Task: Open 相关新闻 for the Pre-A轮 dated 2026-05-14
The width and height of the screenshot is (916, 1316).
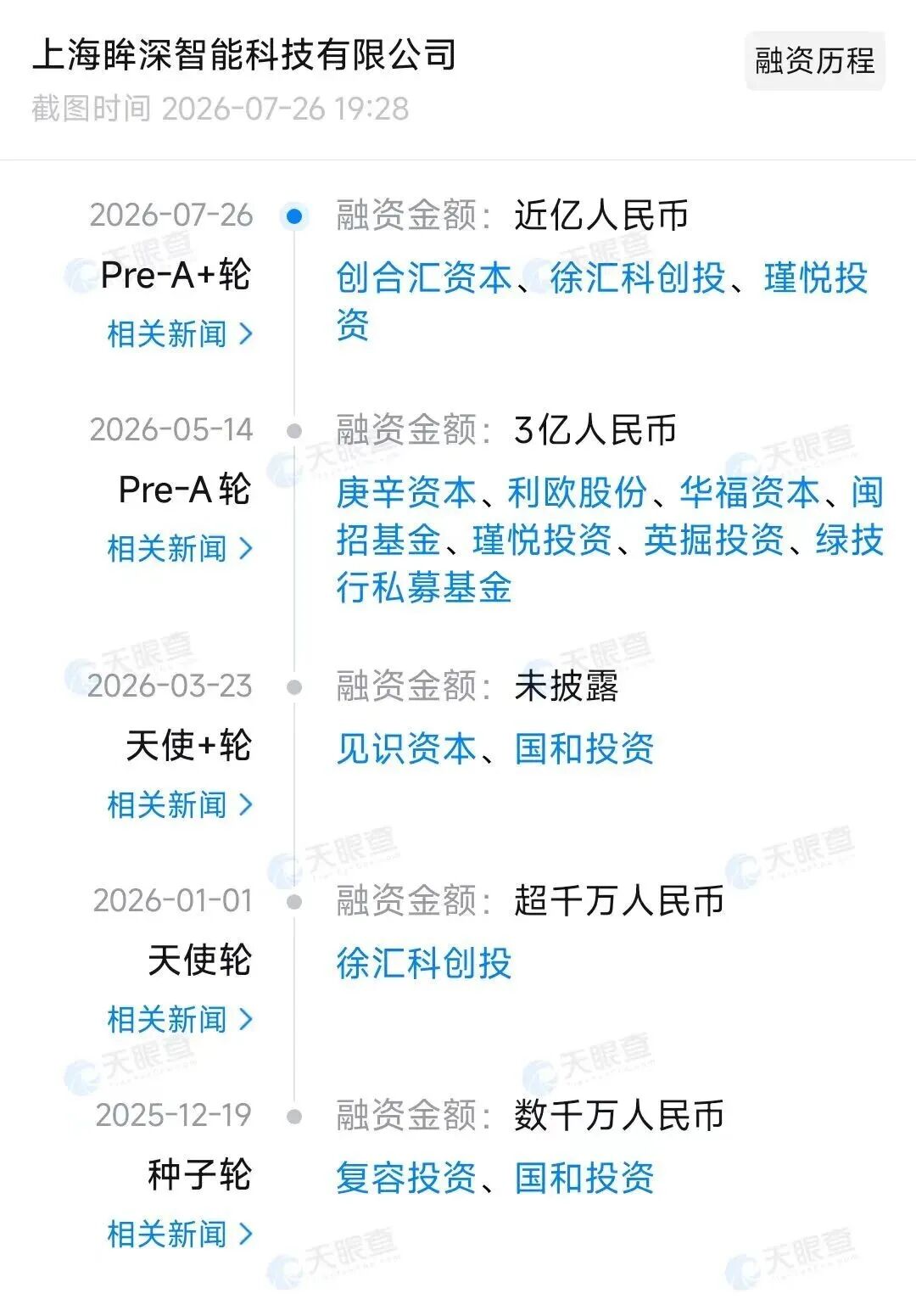Action: 180,548
